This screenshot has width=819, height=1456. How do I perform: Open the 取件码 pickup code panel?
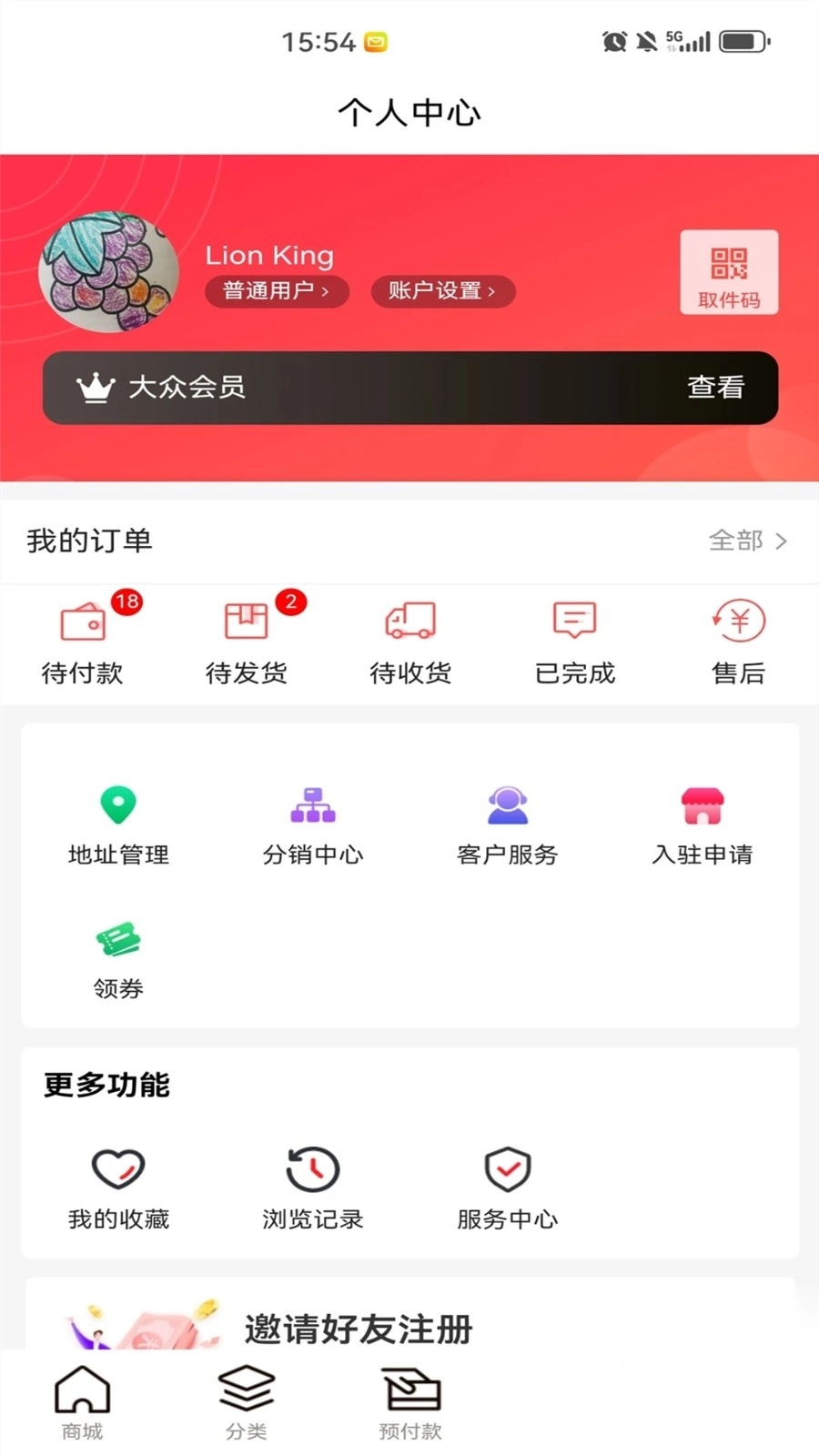point(728,273)
